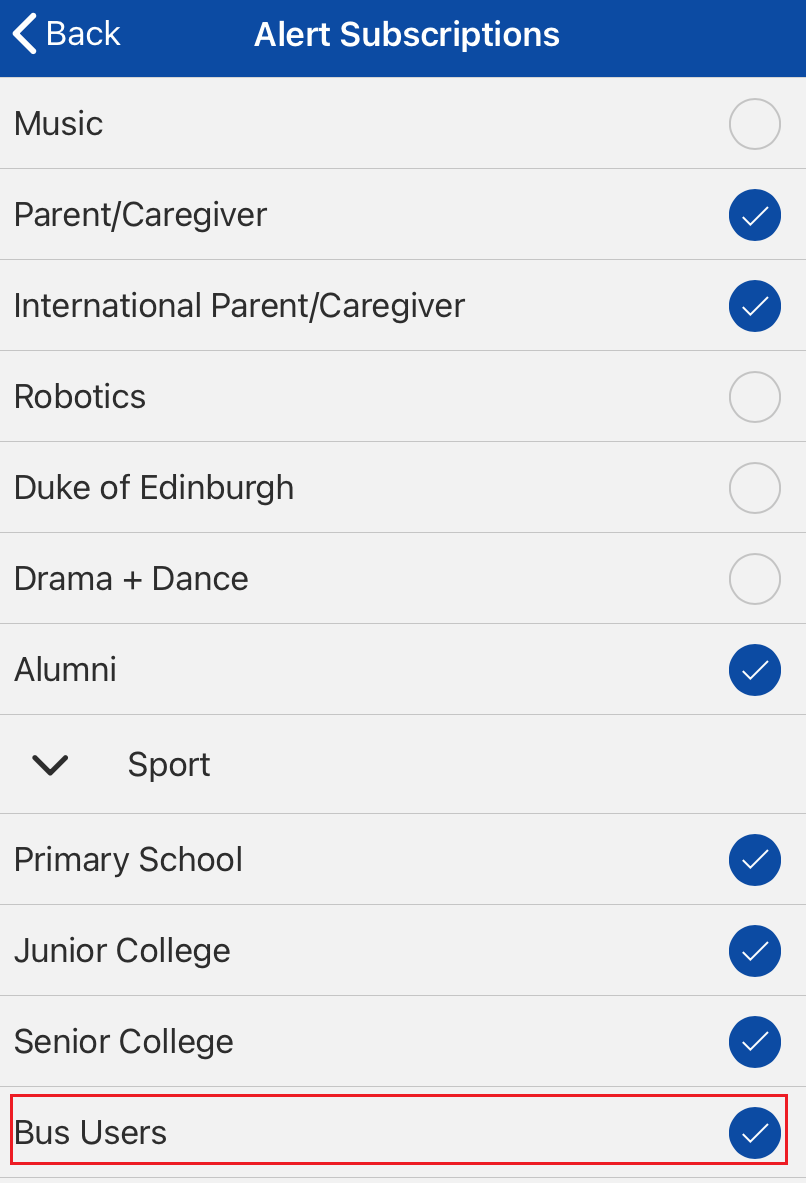Go back from Alert Subscriptions

66,34
